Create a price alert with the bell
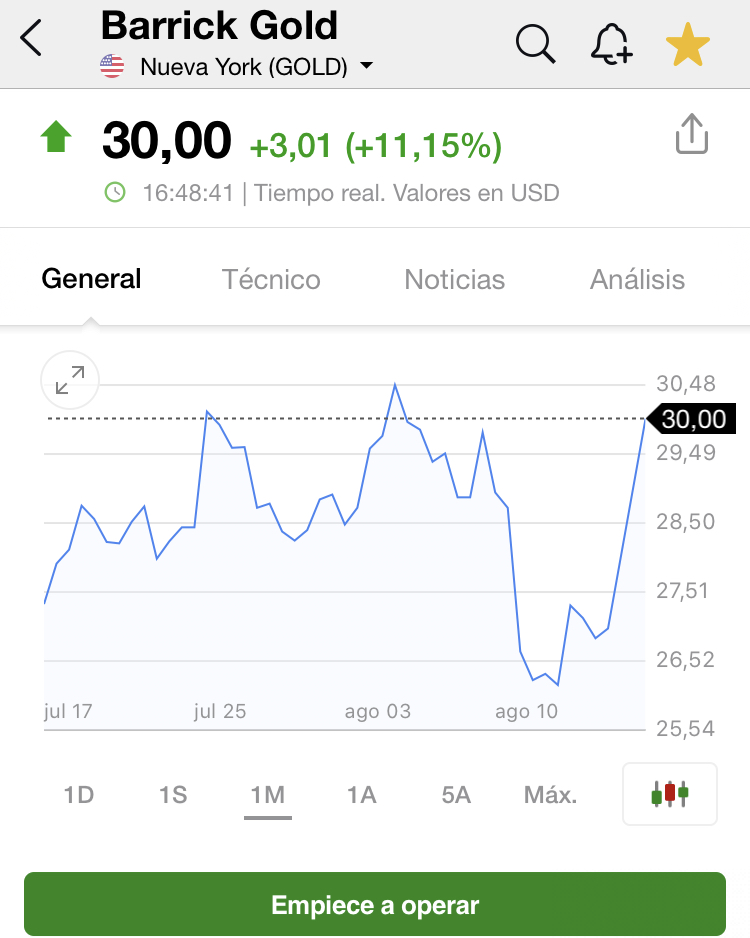The image size is (750, 938). 611,44
